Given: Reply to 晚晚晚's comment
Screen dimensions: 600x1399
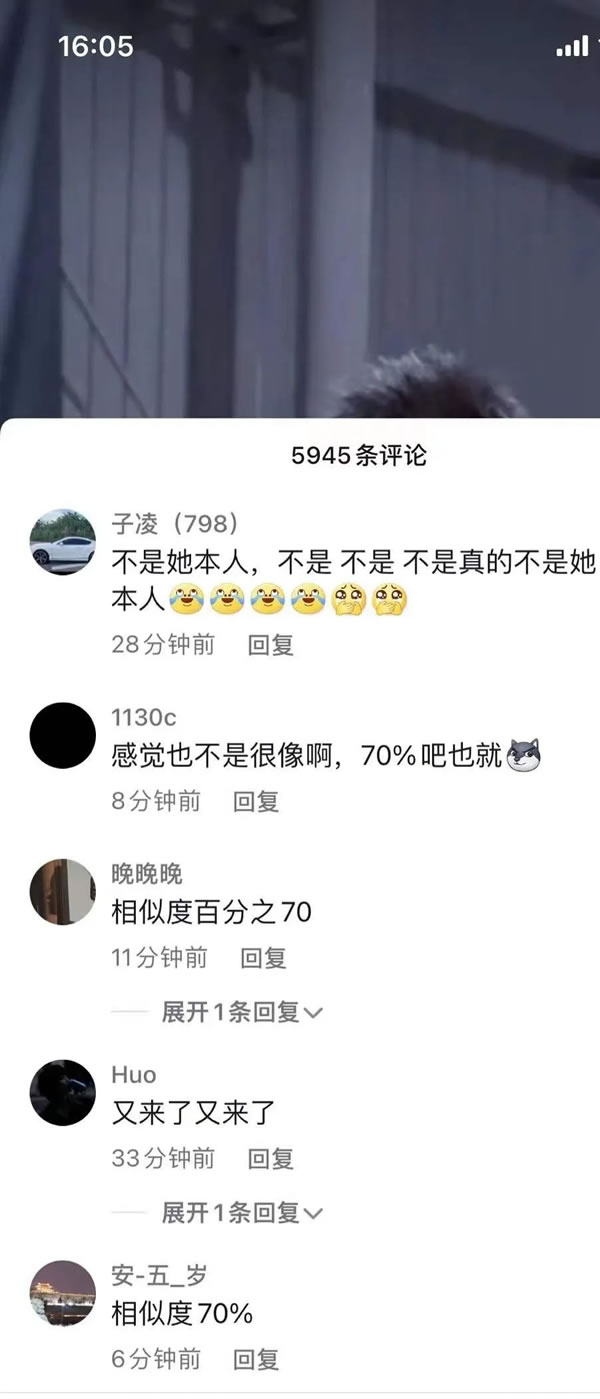Looking at the screenshot, I should coord(263,958).
